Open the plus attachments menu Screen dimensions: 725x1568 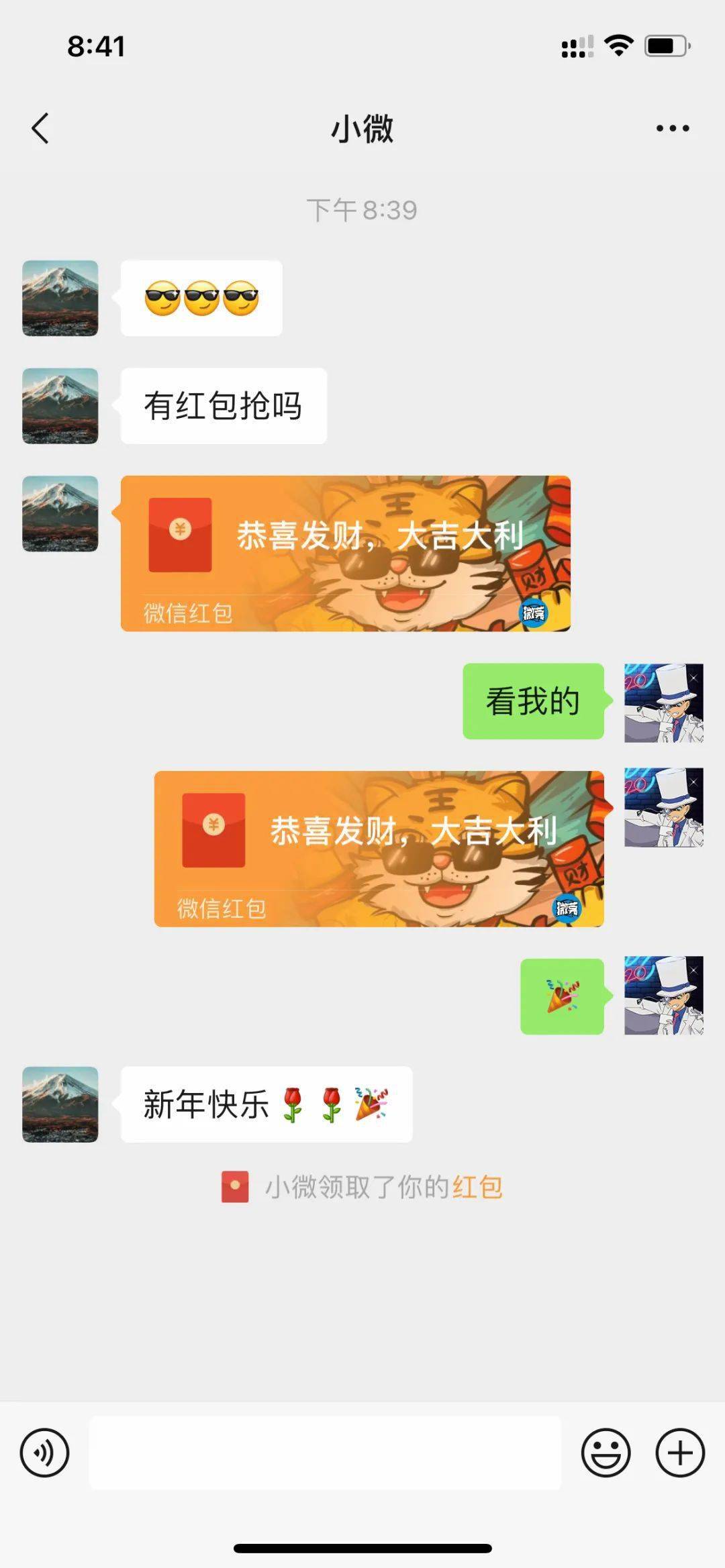[x=679, y=1453]
